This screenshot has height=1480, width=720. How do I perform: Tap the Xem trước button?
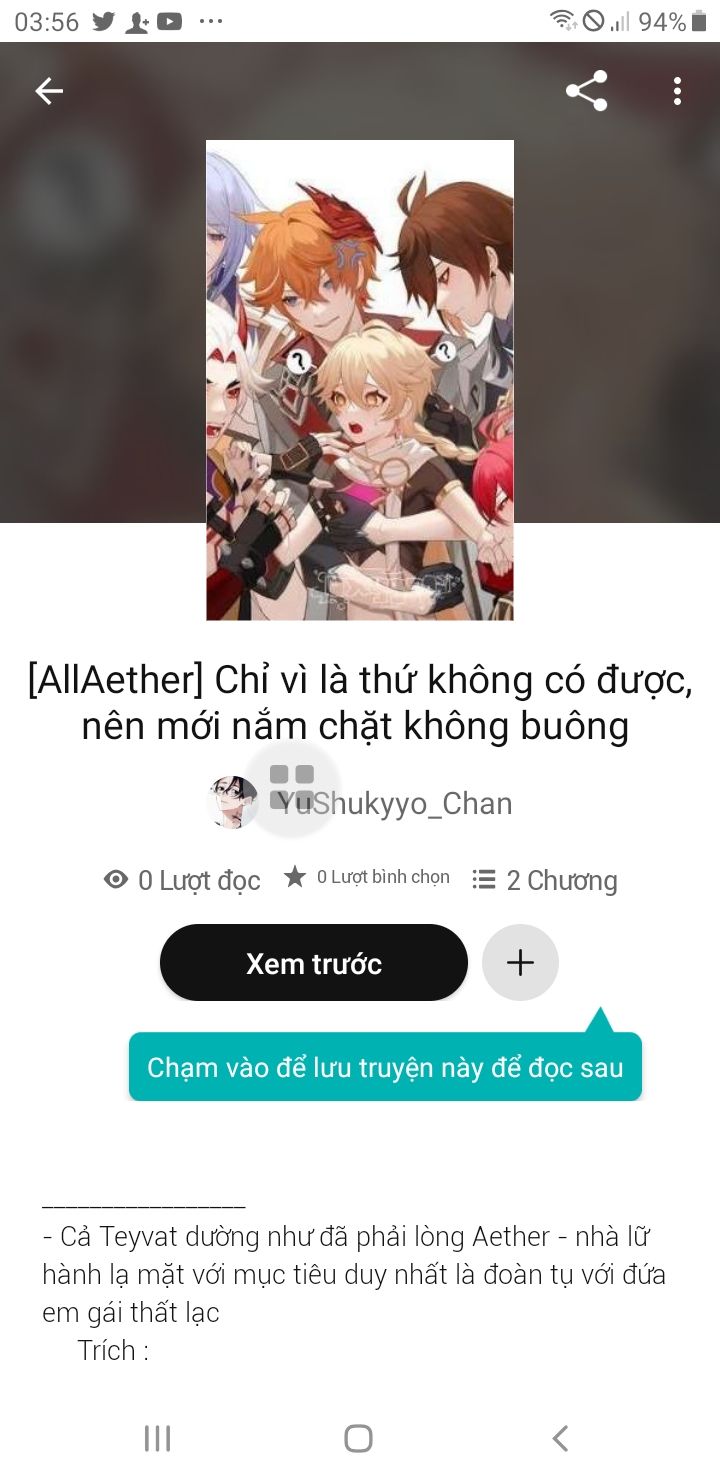tap(313, 963)
